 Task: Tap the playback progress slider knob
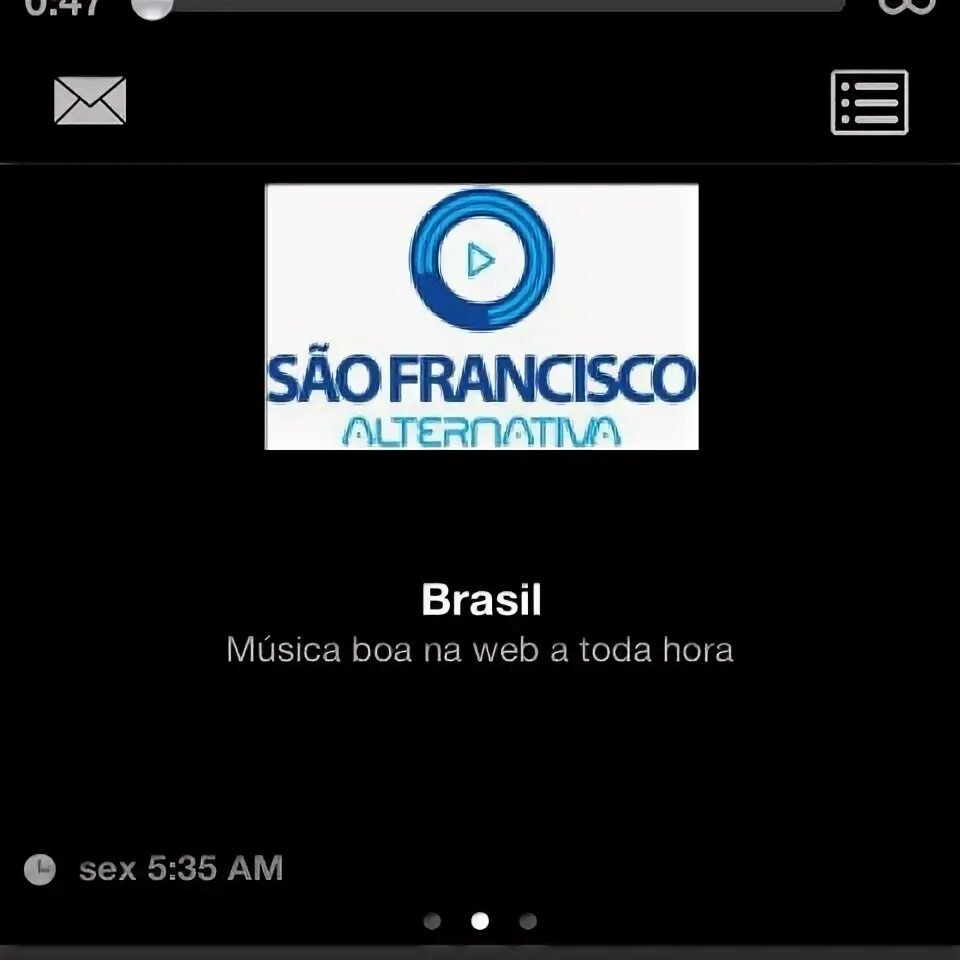152,6
